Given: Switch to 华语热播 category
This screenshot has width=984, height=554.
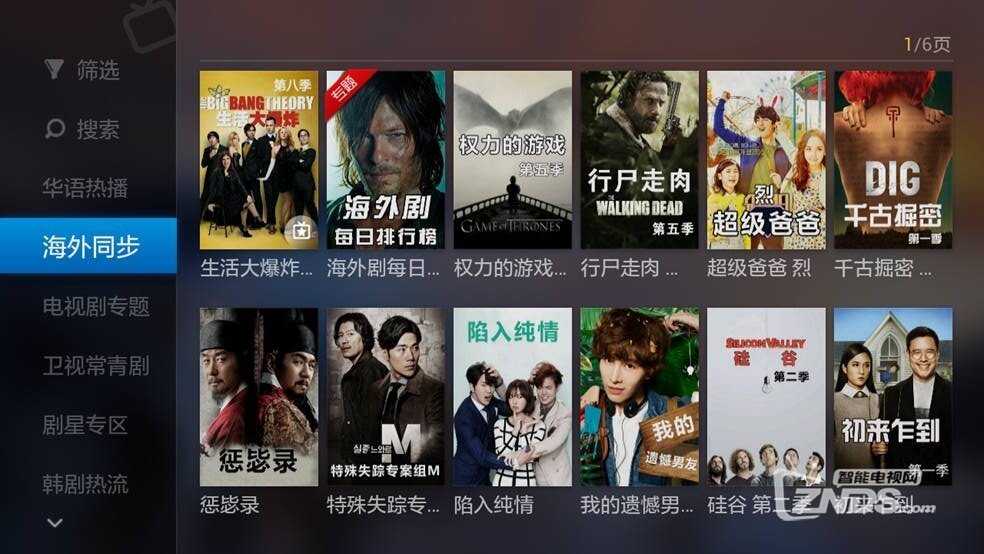Looking at the screenshot, I should (x=85, y=188).
